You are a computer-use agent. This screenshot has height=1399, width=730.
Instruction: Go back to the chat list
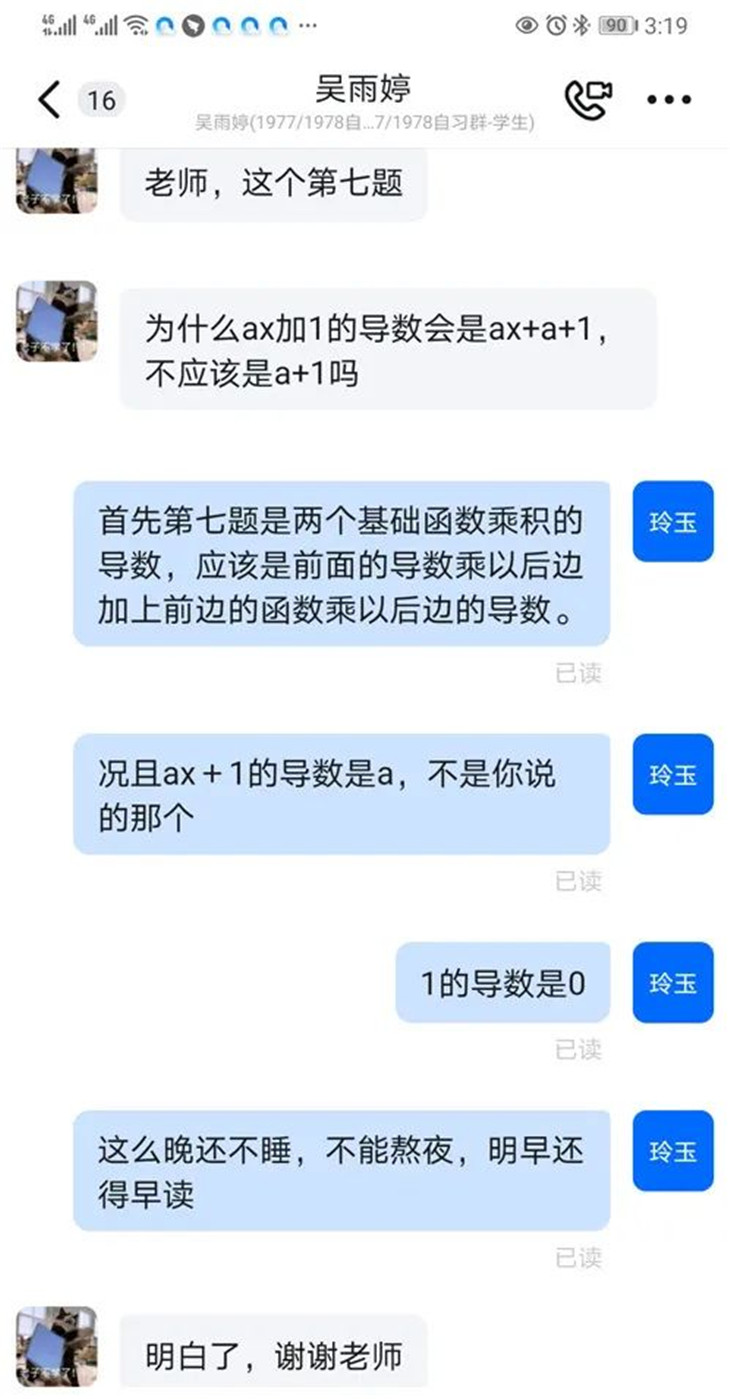[50, 99]
